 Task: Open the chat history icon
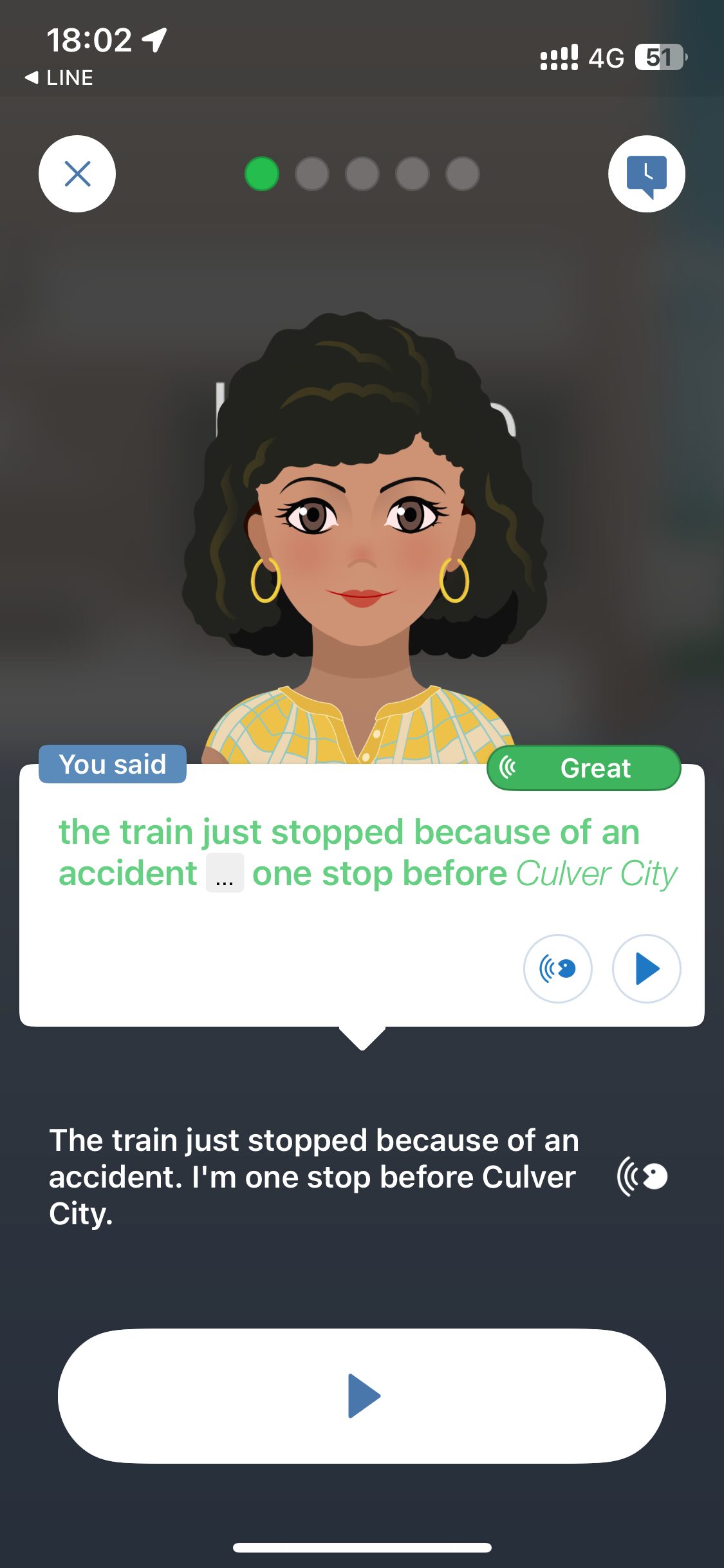pyautogui.click(x=647, y=174)
